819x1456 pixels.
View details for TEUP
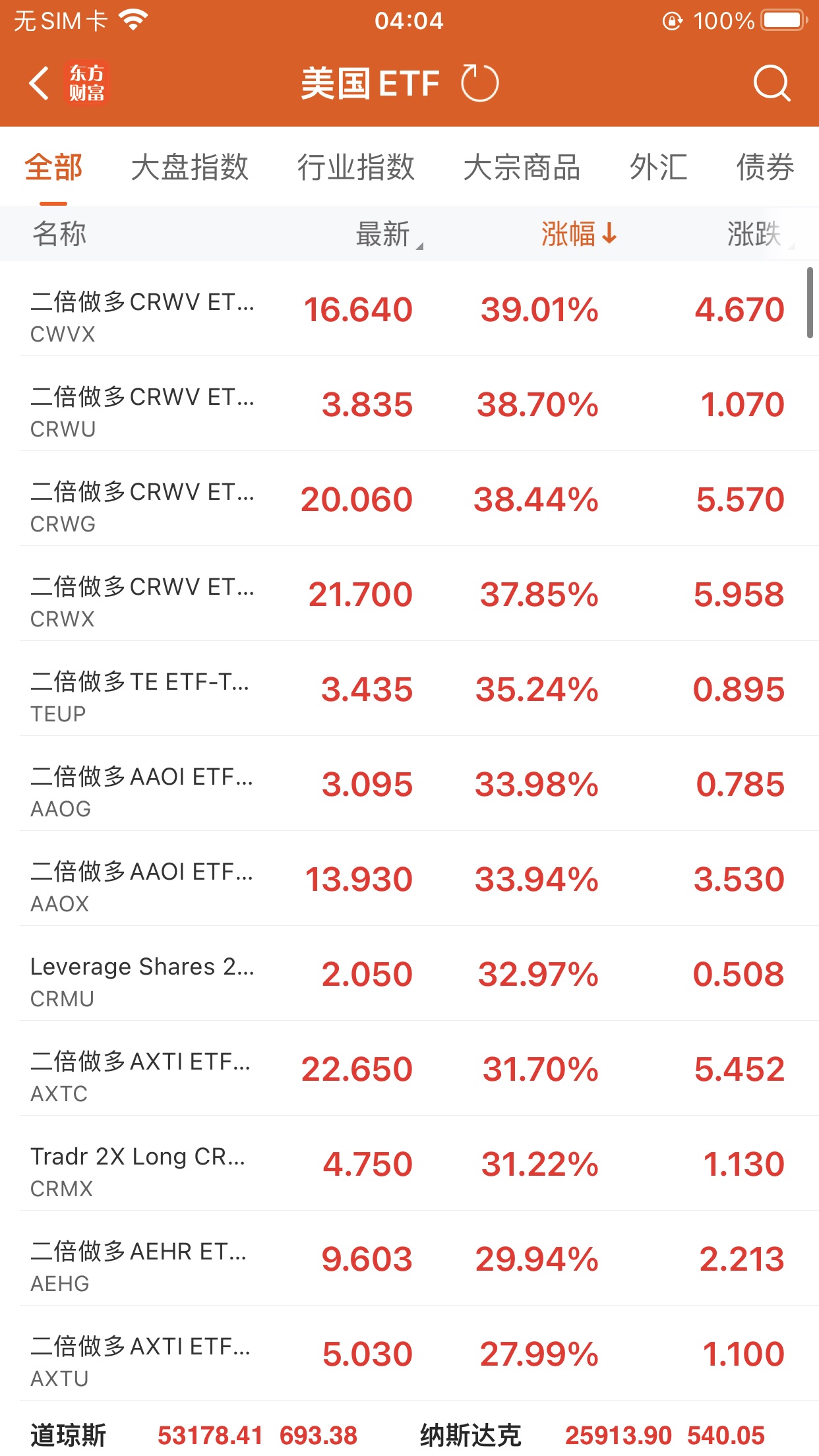[x=409, y=689]
